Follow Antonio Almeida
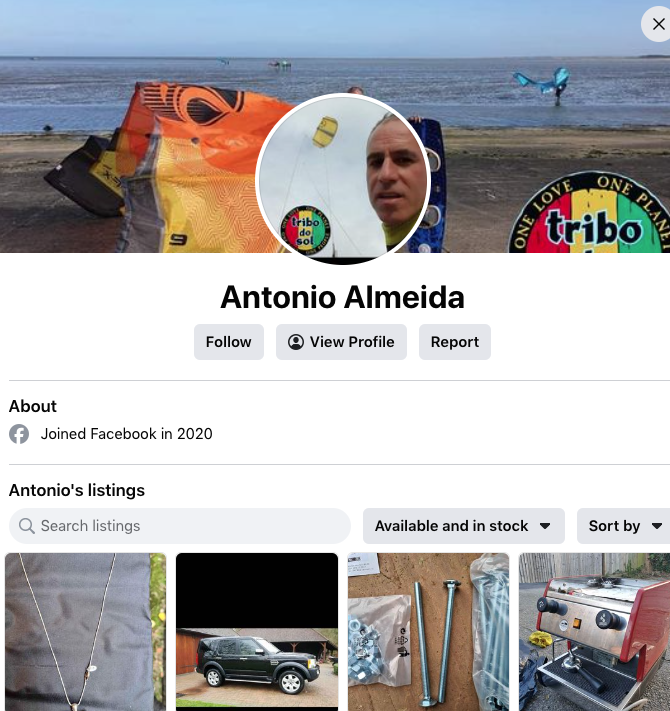 [x=229, y=342]
